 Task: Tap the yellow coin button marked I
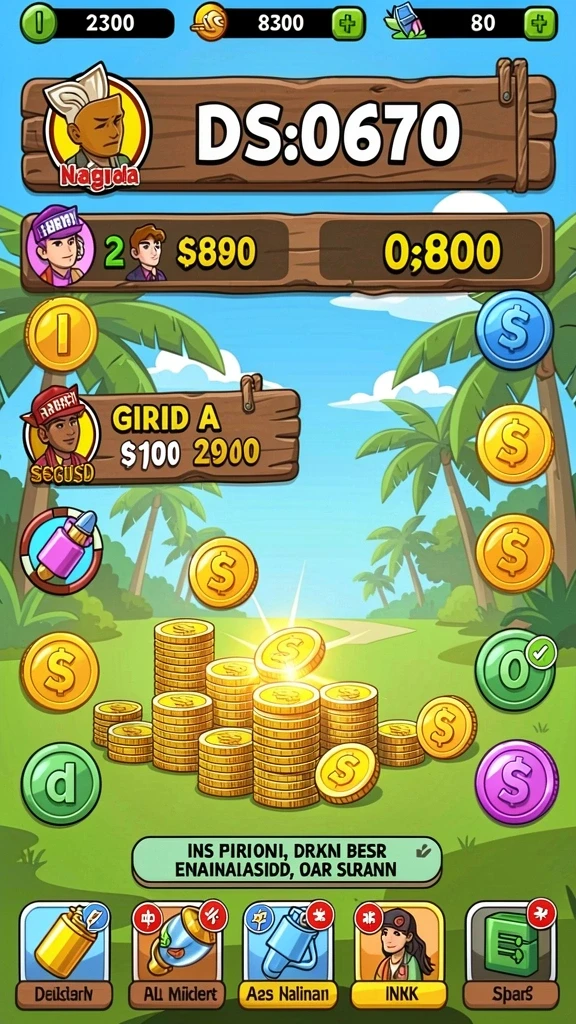tap(61, 335)
